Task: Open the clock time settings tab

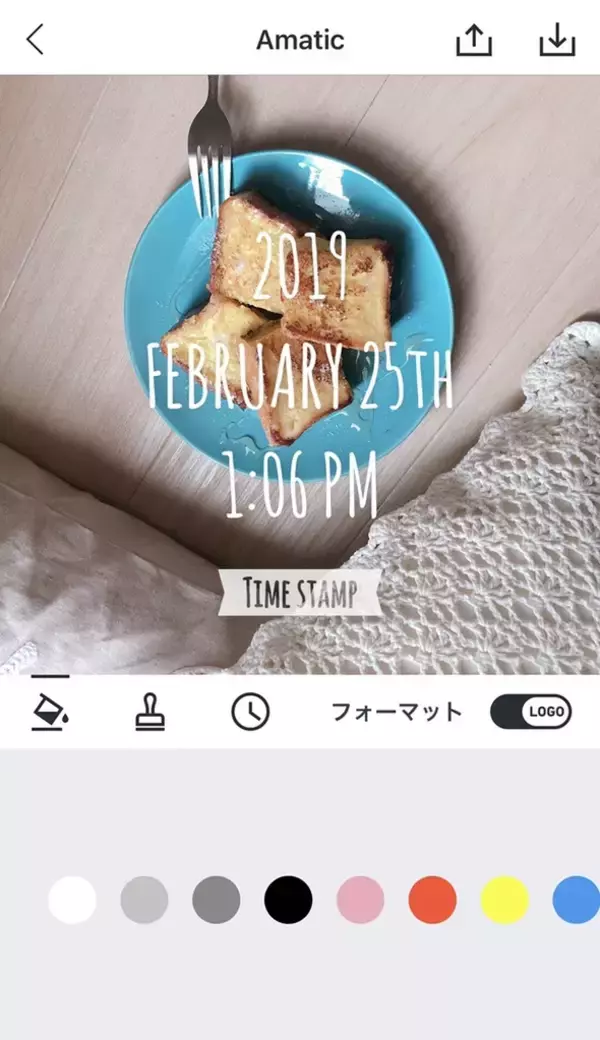Action: [x=250, y=712]
